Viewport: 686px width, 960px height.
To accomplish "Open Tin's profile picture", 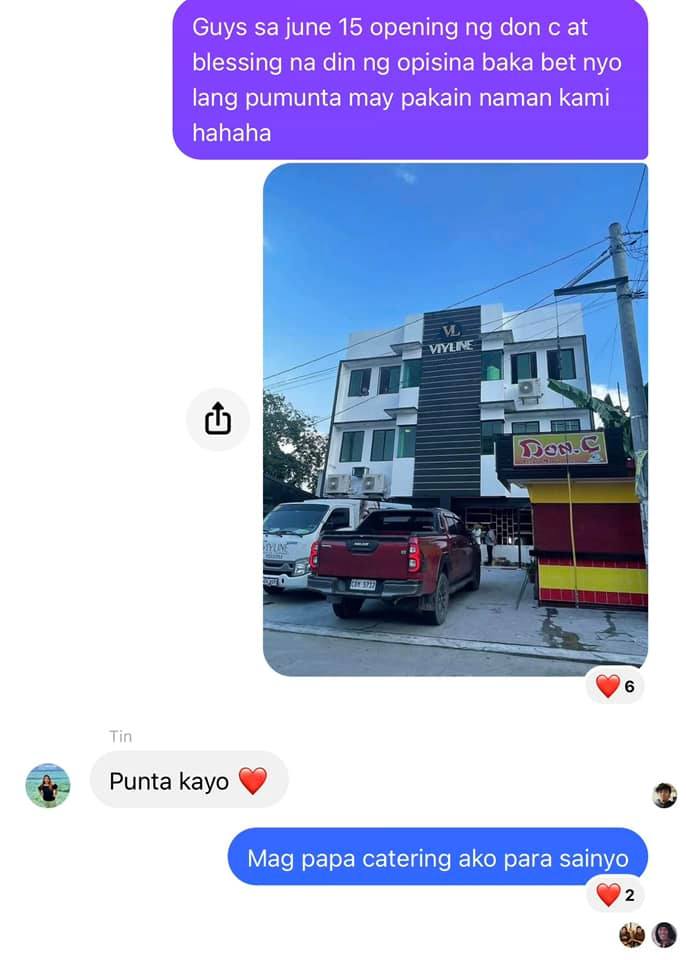I will point(48,786).
